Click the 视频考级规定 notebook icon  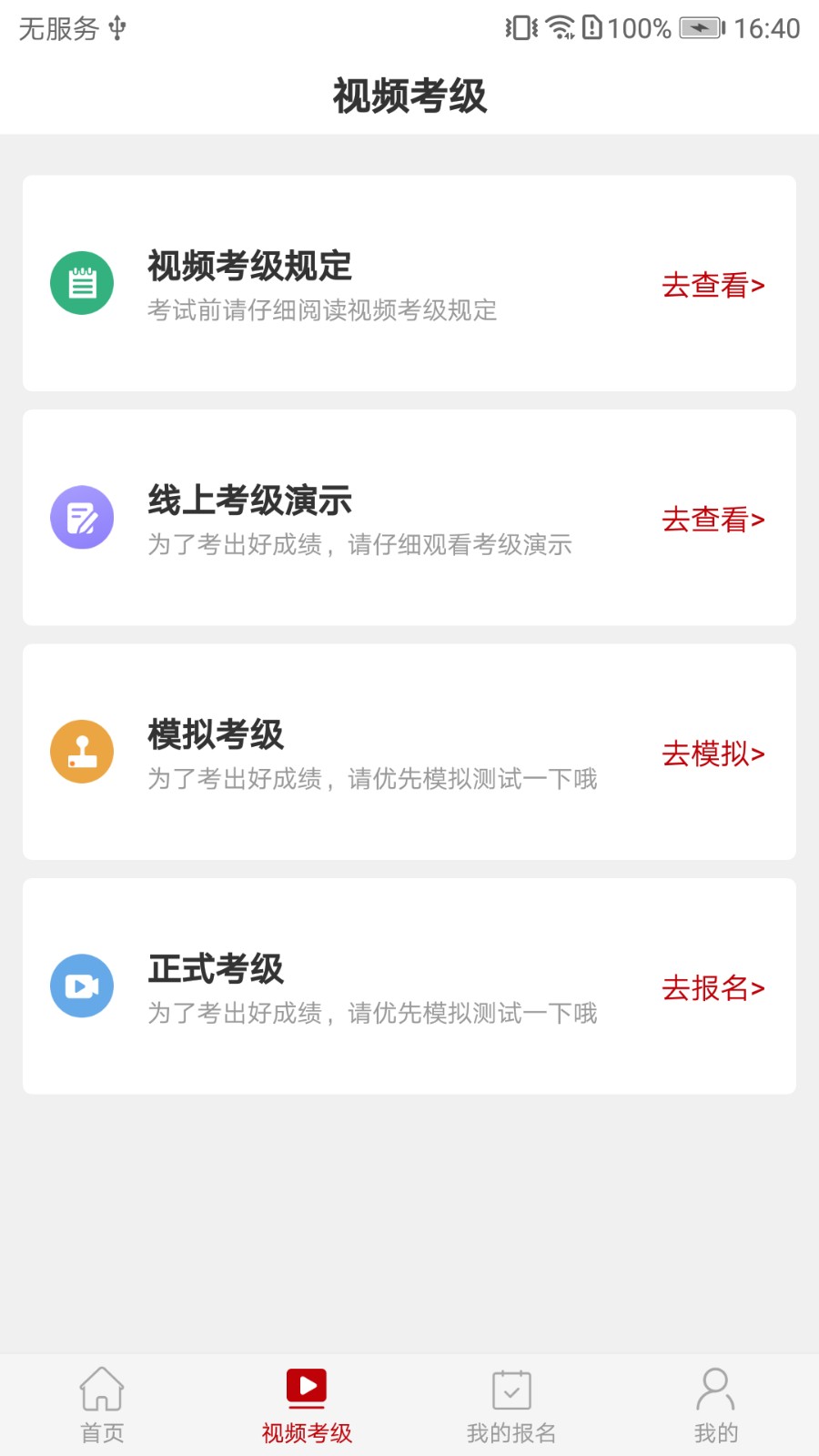82,283
